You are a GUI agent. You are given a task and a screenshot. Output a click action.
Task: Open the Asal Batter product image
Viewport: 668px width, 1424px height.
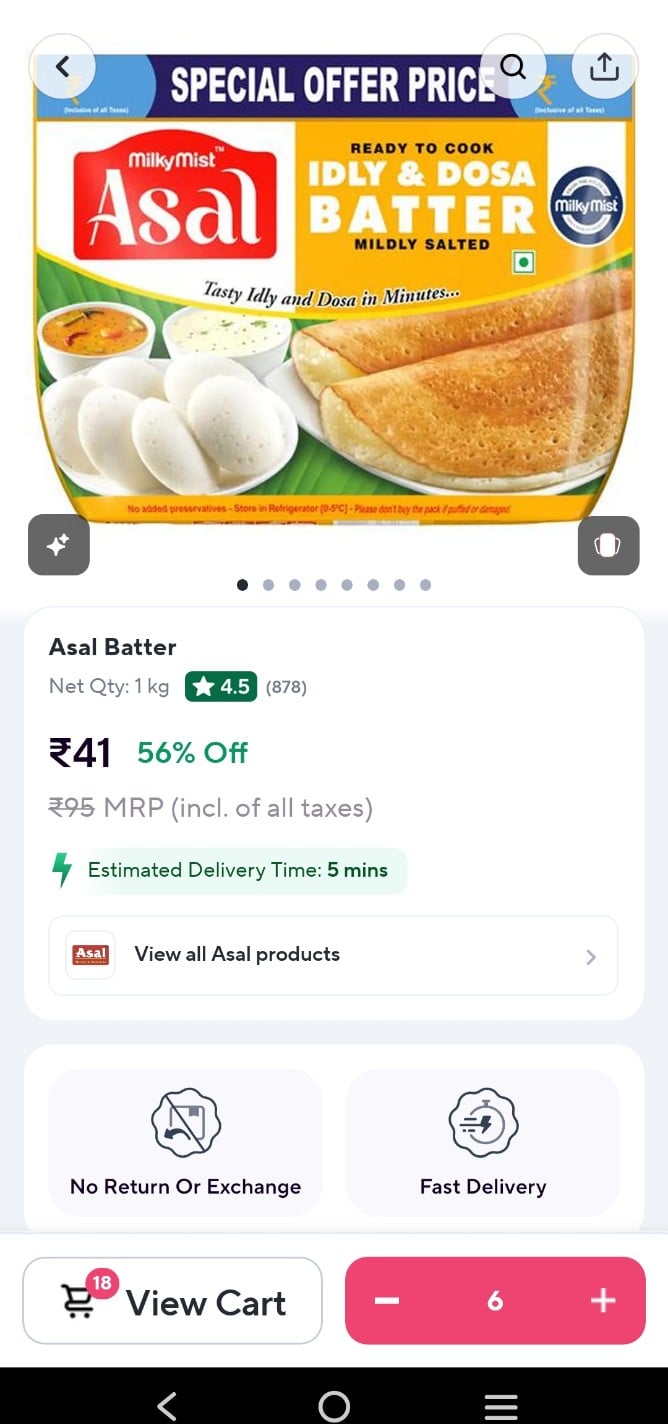coord(334,288)
